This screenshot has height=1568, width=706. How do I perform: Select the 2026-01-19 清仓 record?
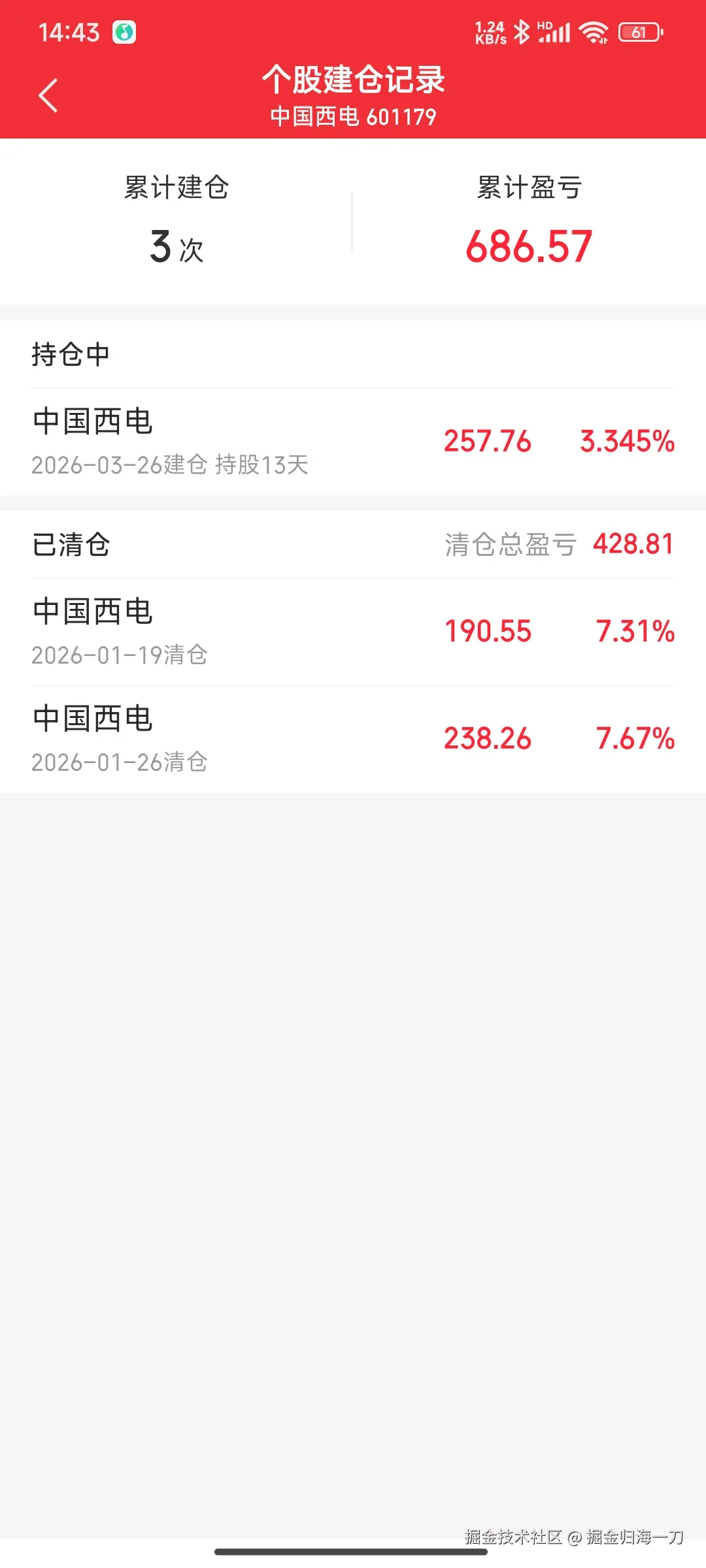[353, 630]
